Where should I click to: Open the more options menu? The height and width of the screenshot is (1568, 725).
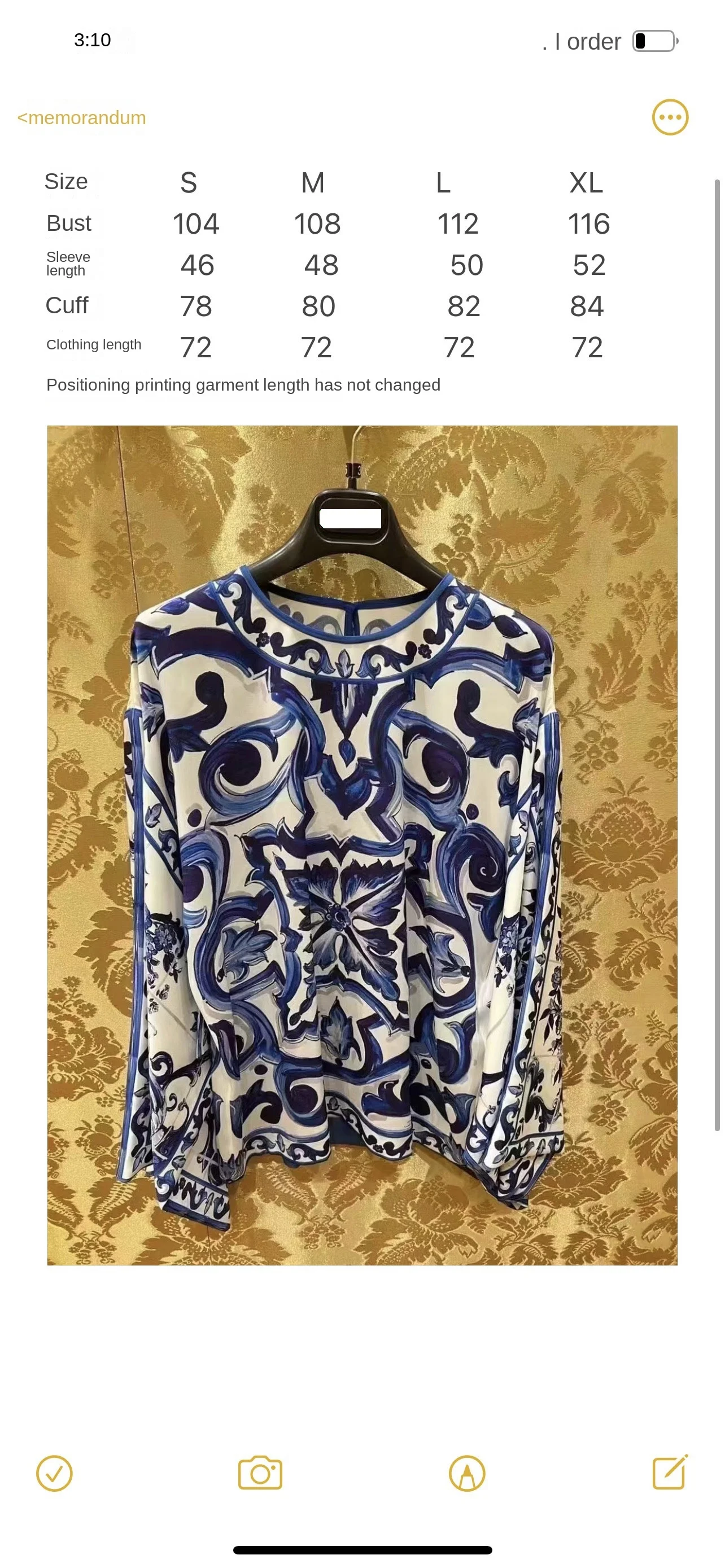tap(670, 117)
